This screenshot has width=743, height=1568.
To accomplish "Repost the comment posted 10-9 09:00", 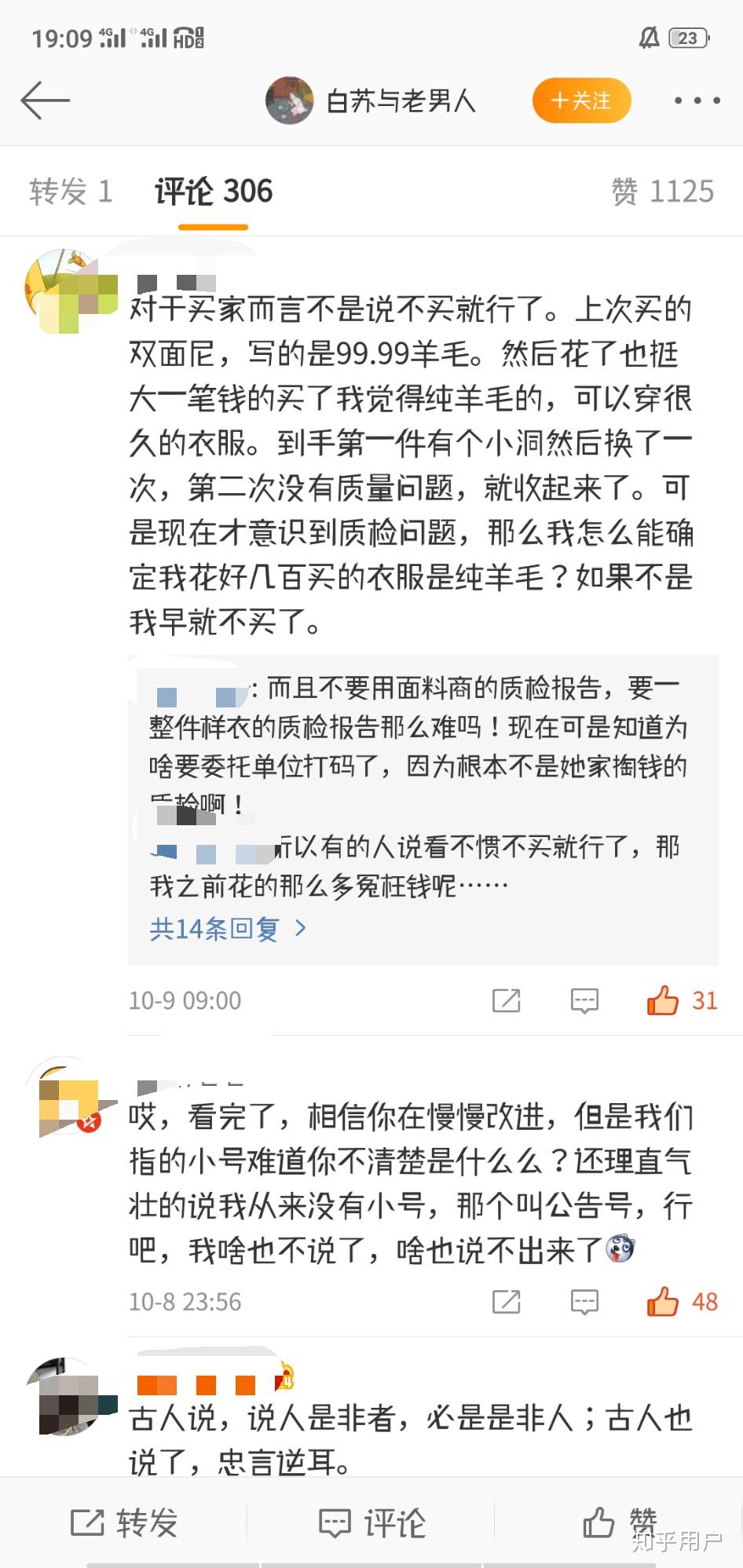I will 506,1000.
